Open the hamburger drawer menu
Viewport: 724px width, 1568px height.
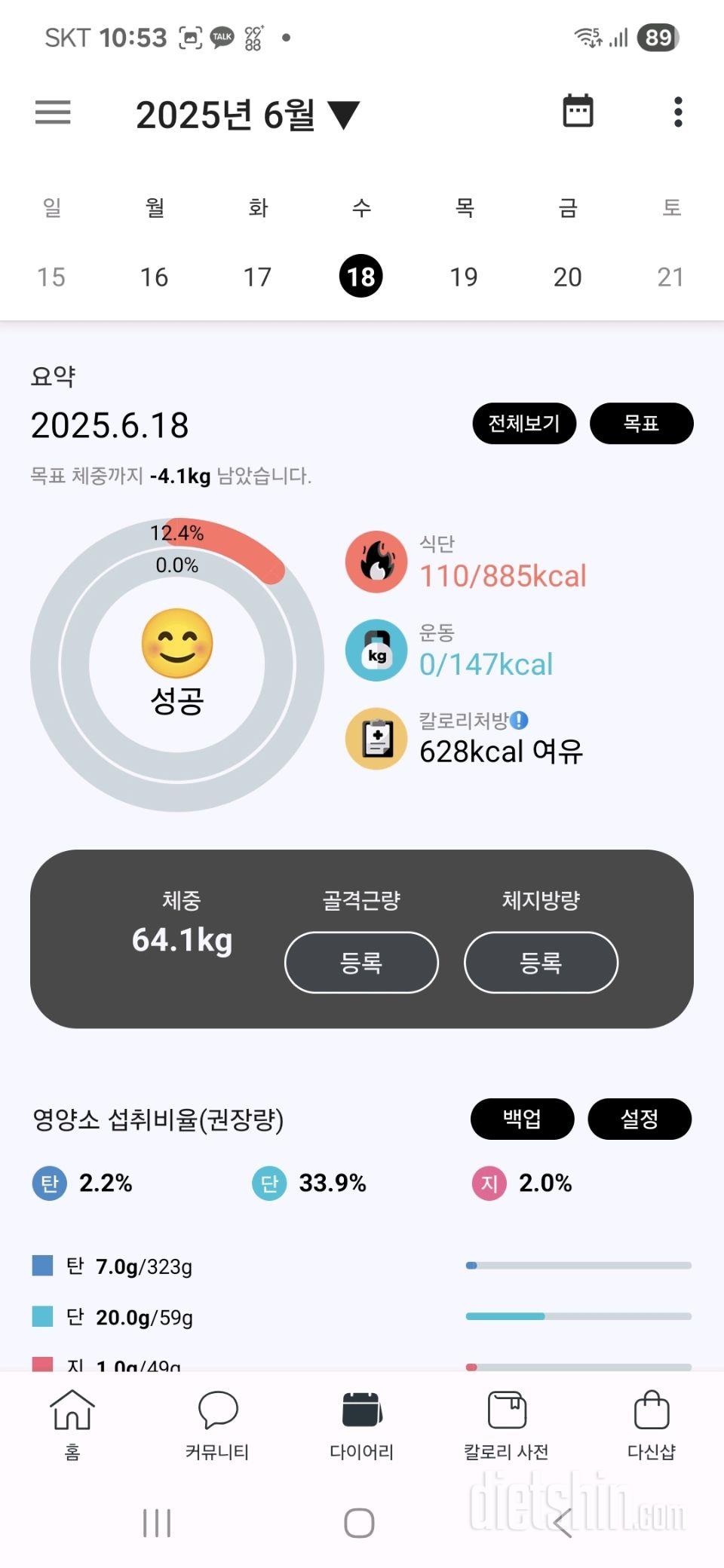tap(53, 113)
